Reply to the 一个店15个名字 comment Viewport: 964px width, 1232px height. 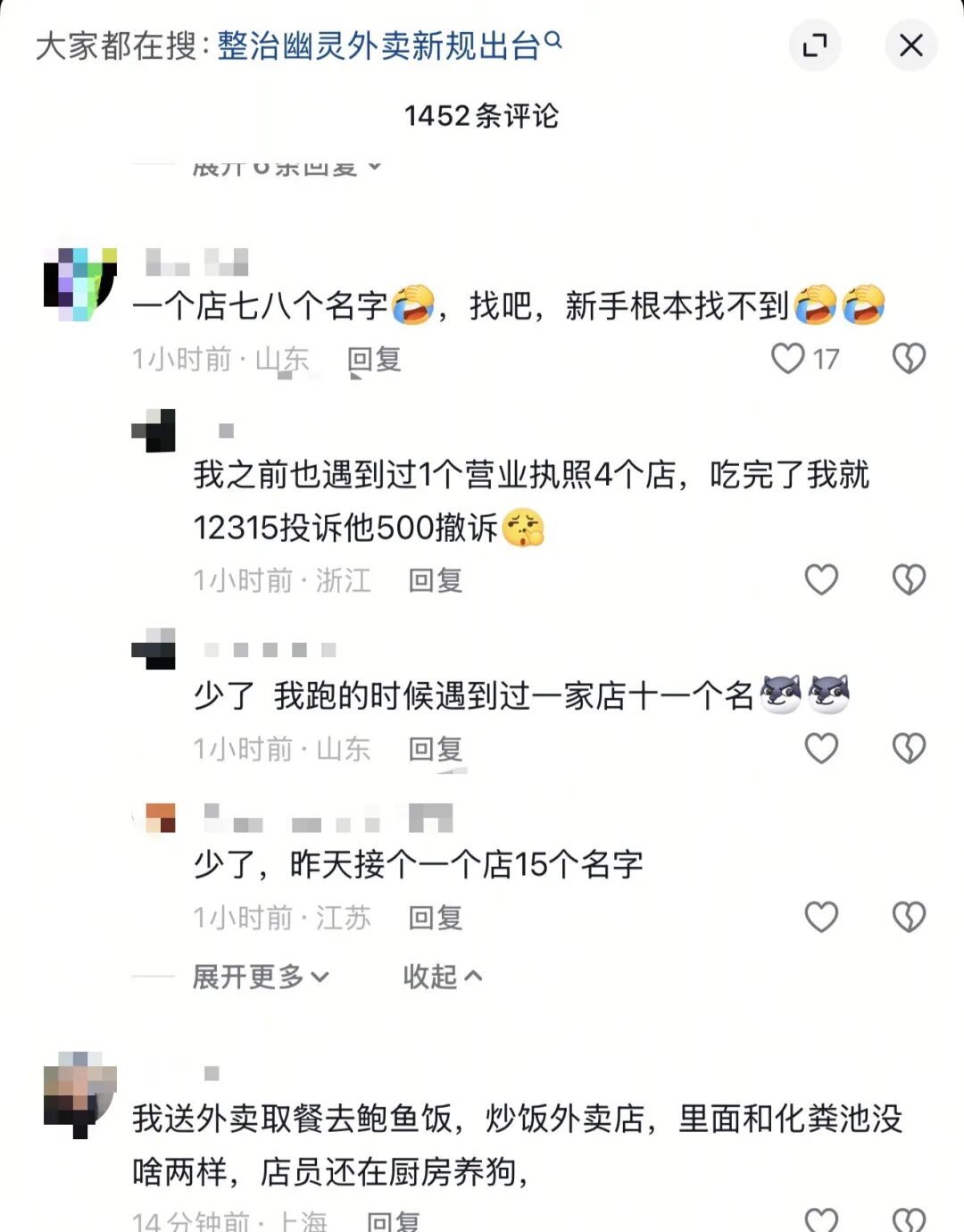435,918
